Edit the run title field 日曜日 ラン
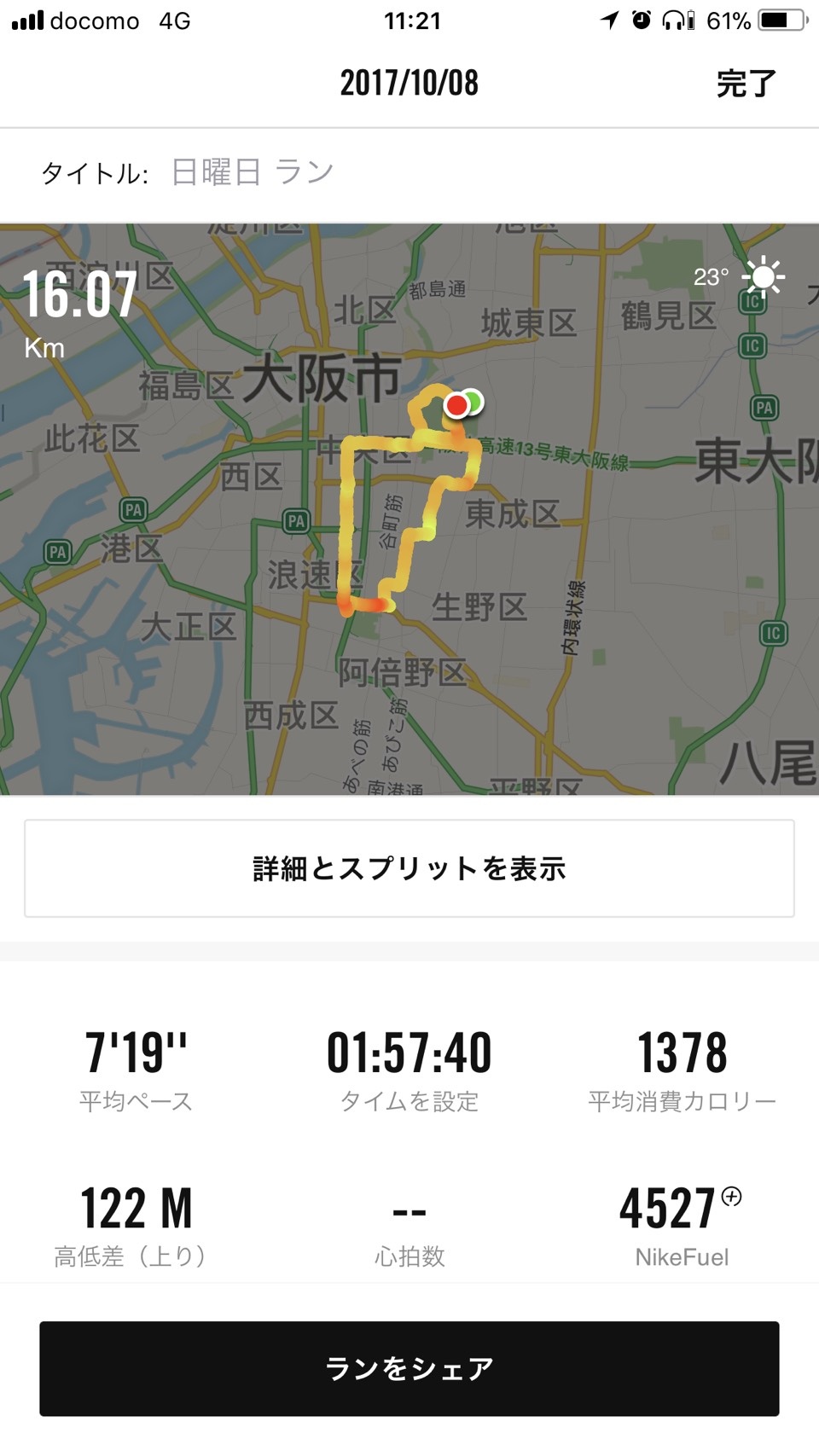The image size is (819, 1456). (x=253, y=172)
